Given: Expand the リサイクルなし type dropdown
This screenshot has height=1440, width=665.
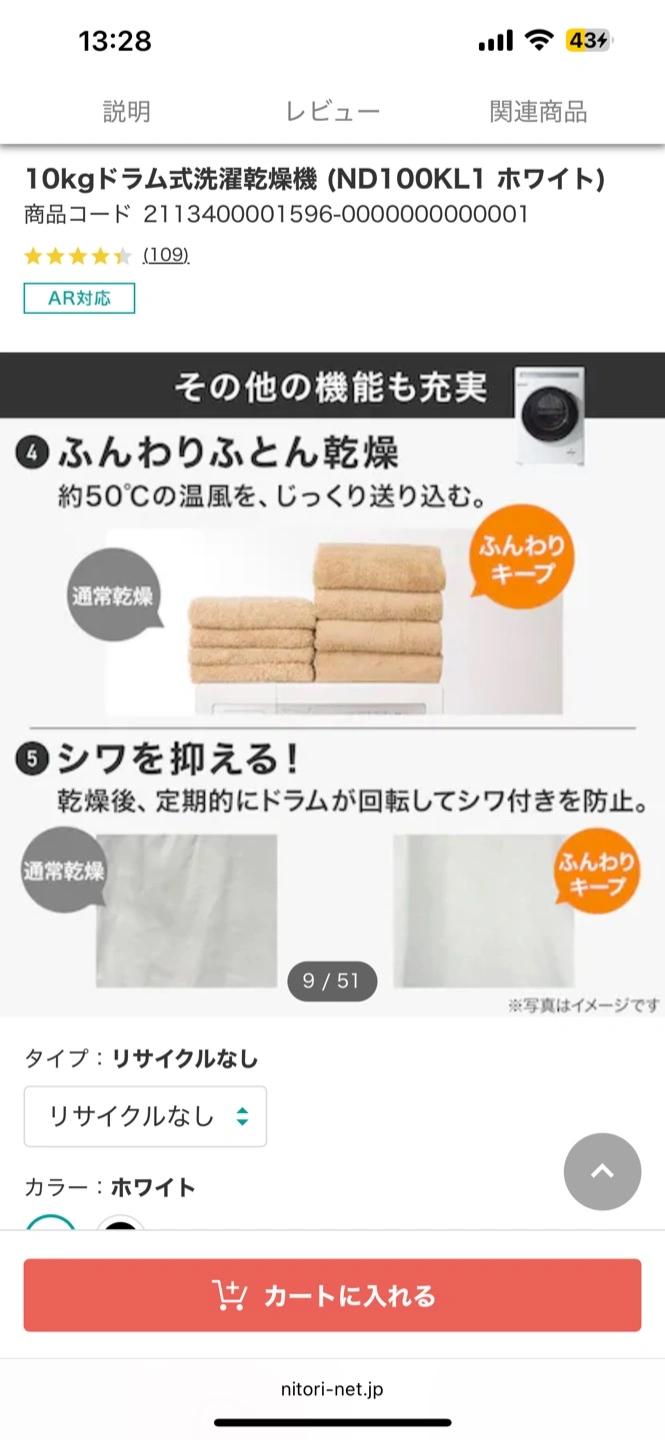Looking at the screenshot, I should (x=145, y=1116).
